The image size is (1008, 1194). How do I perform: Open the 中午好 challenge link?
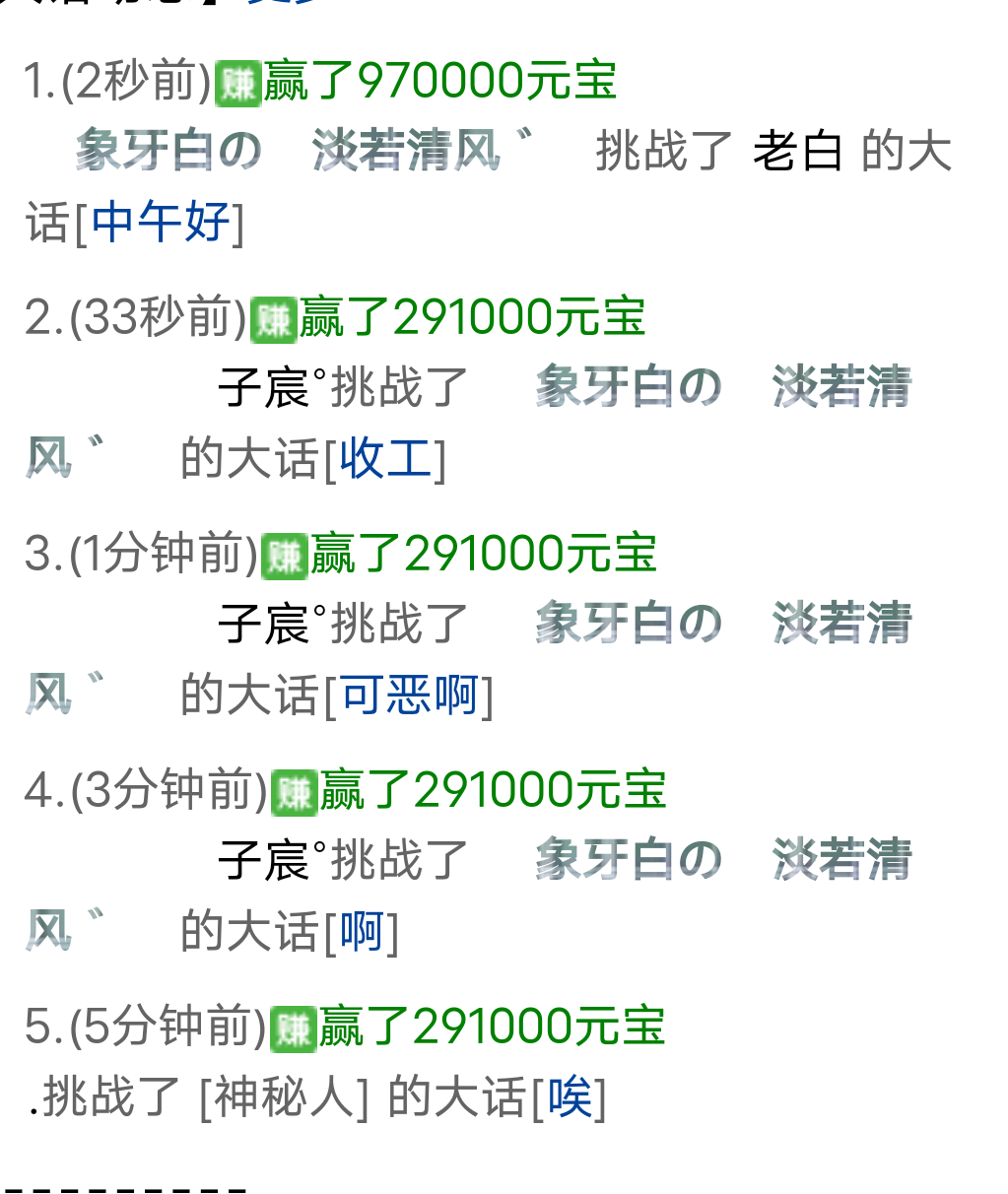161,222
